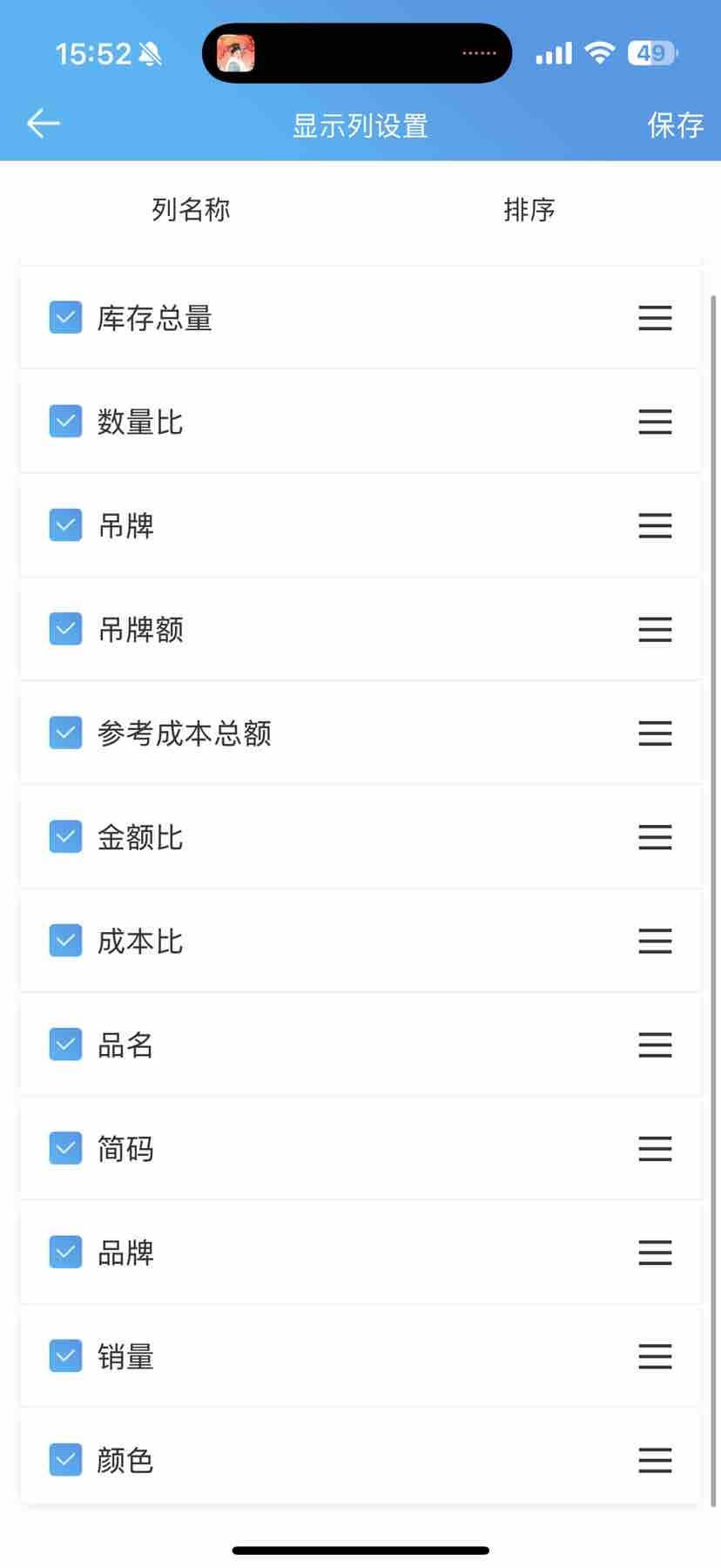721x1568 pixels.
Task: Disable the 销量 column checkbox
Action: 65,1355
